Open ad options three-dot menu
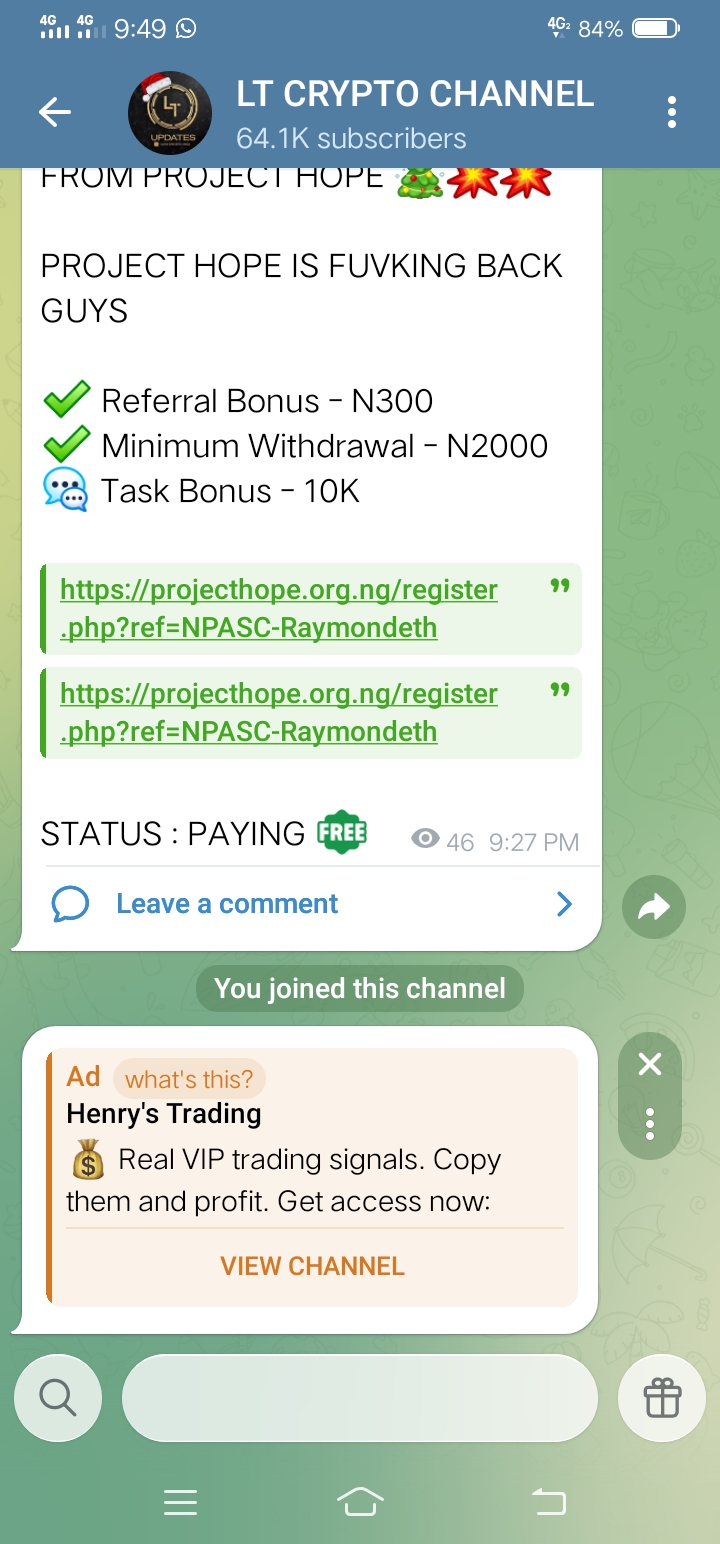720x1544 pixels. pos(650,1124)
